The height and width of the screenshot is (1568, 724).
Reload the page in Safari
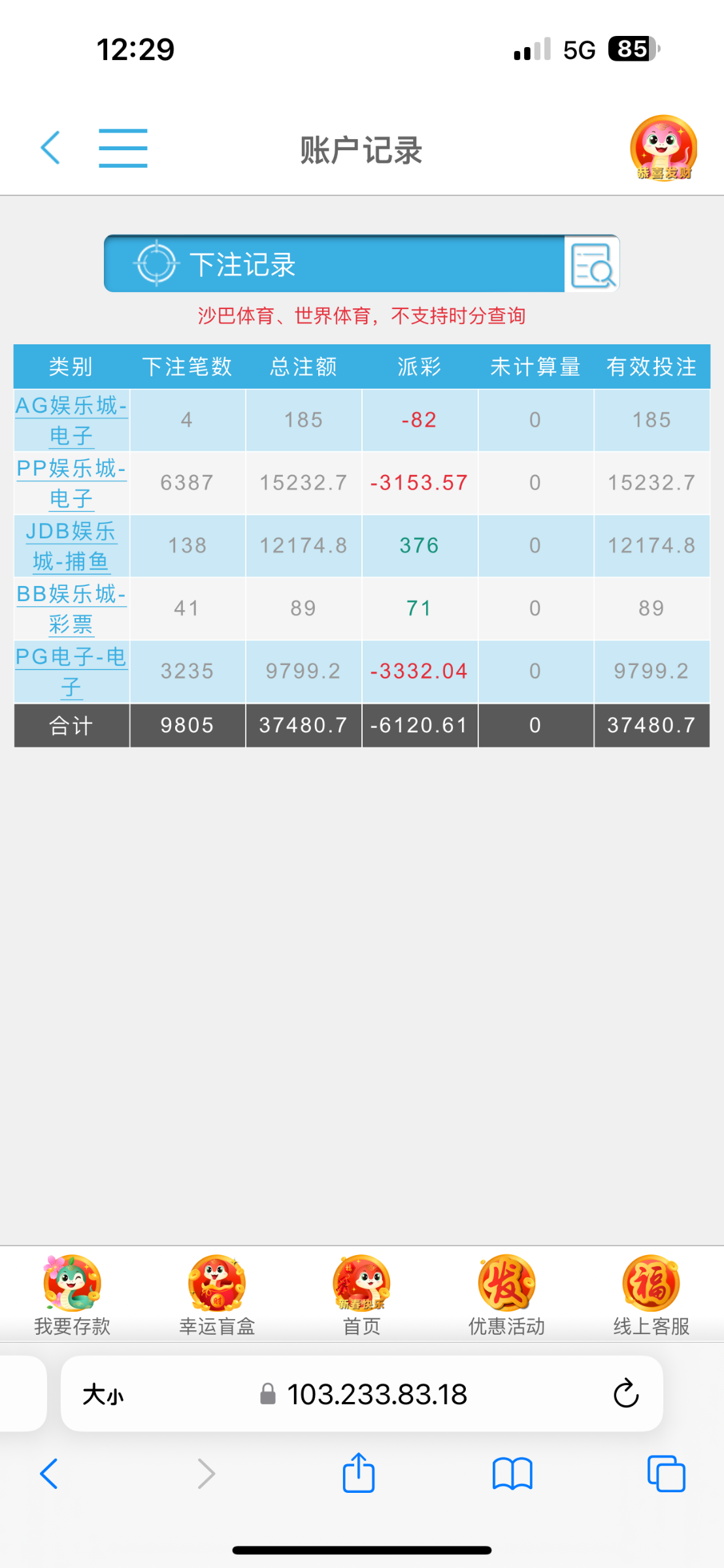[x=626, y=1394]
